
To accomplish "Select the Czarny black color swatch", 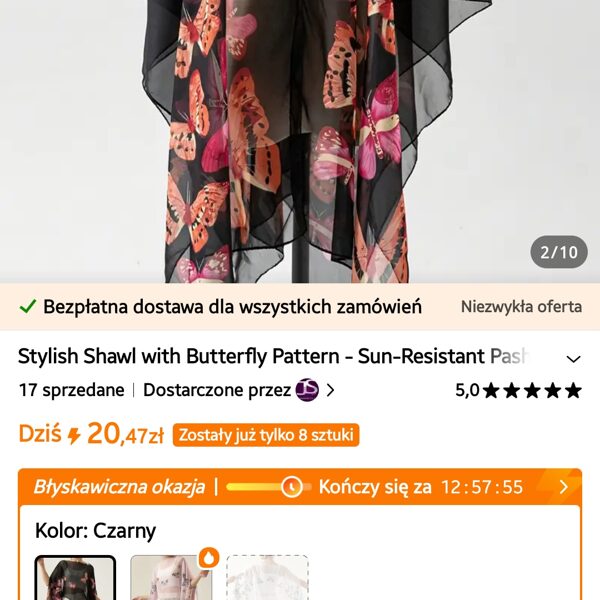I will 75,579.
